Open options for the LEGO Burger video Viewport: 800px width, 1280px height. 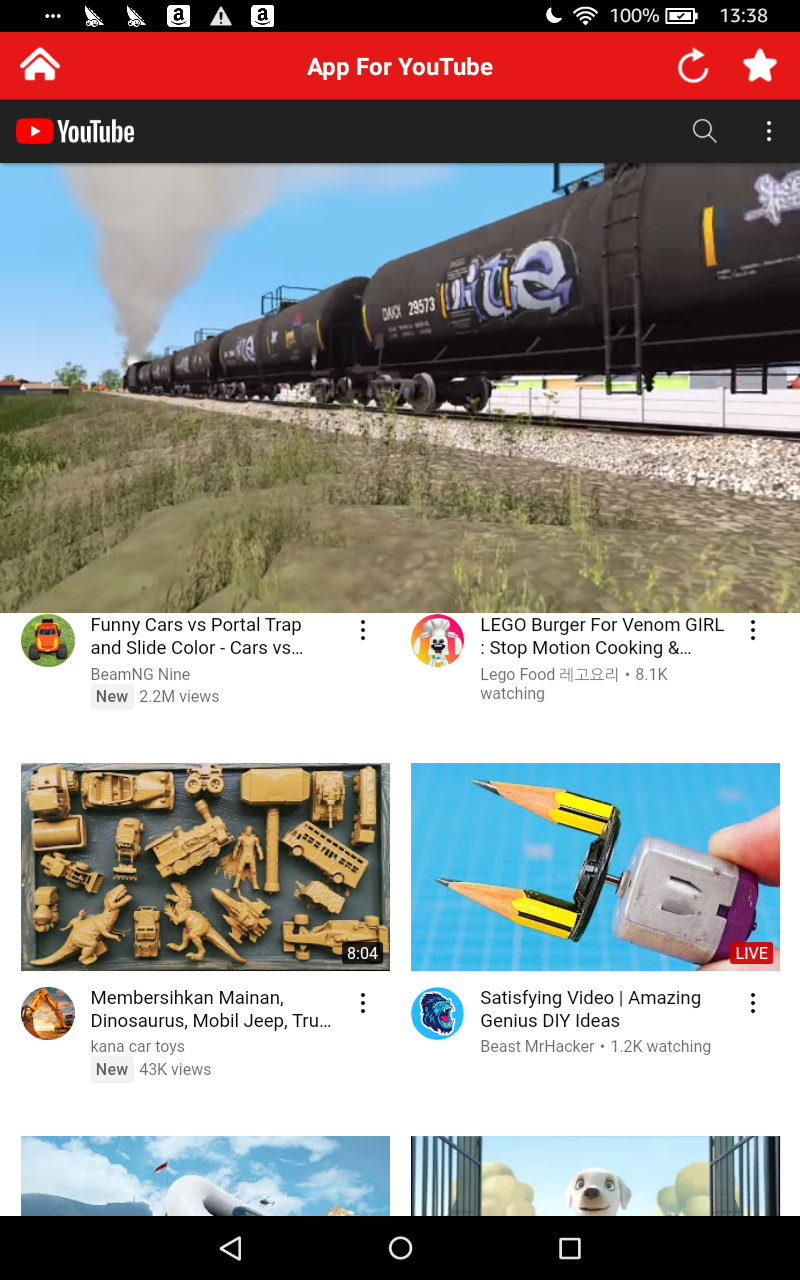[x=752, y=630]
